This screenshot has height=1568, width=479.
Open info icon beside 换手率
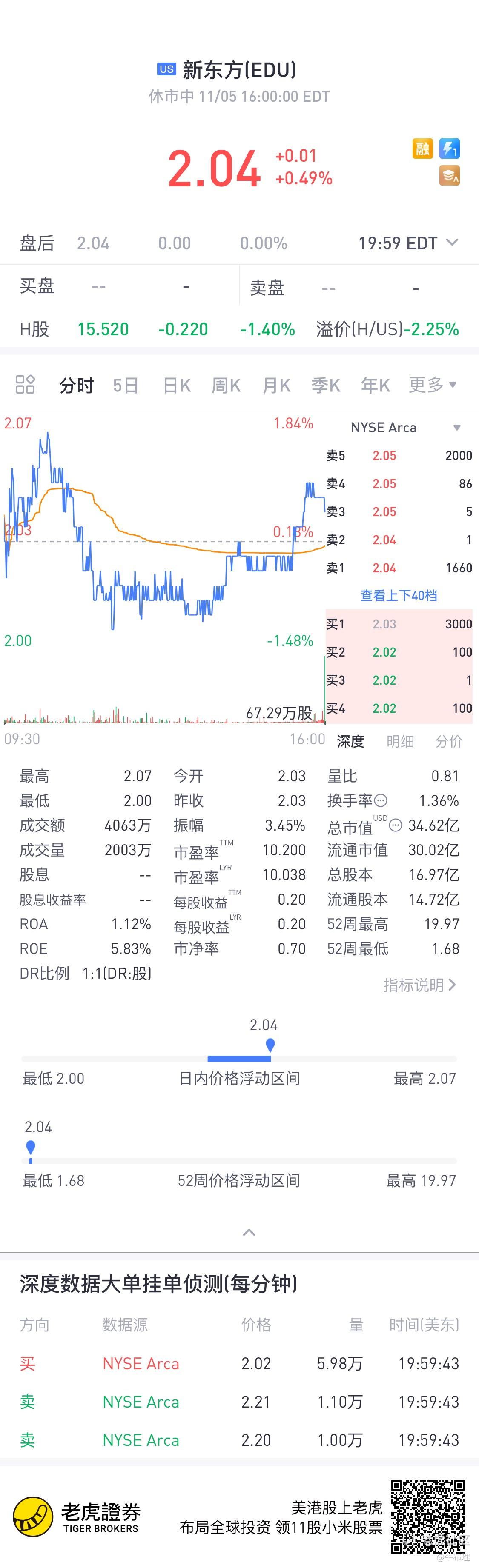tap(381, 800)
